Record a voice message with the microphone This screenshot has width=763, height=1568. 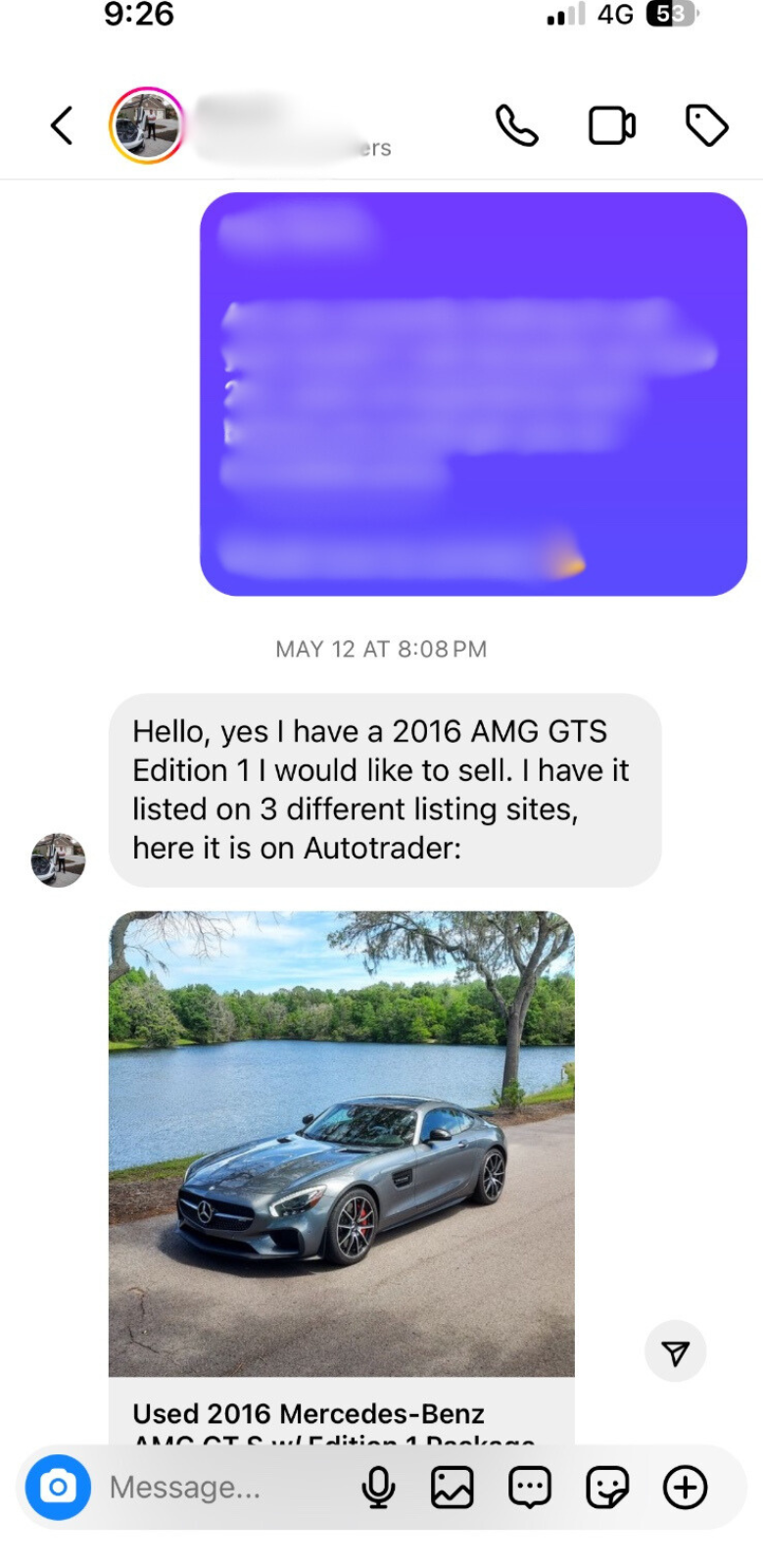pos(378,1488)
